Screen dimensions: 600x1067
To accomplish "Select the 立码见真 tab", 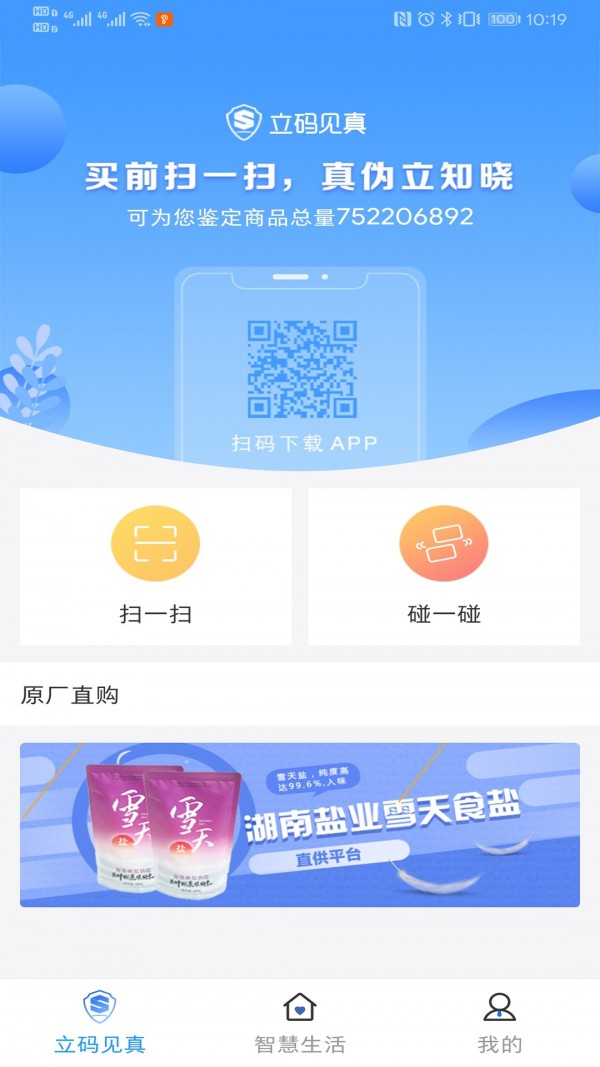I will (x=100, y=1022).
